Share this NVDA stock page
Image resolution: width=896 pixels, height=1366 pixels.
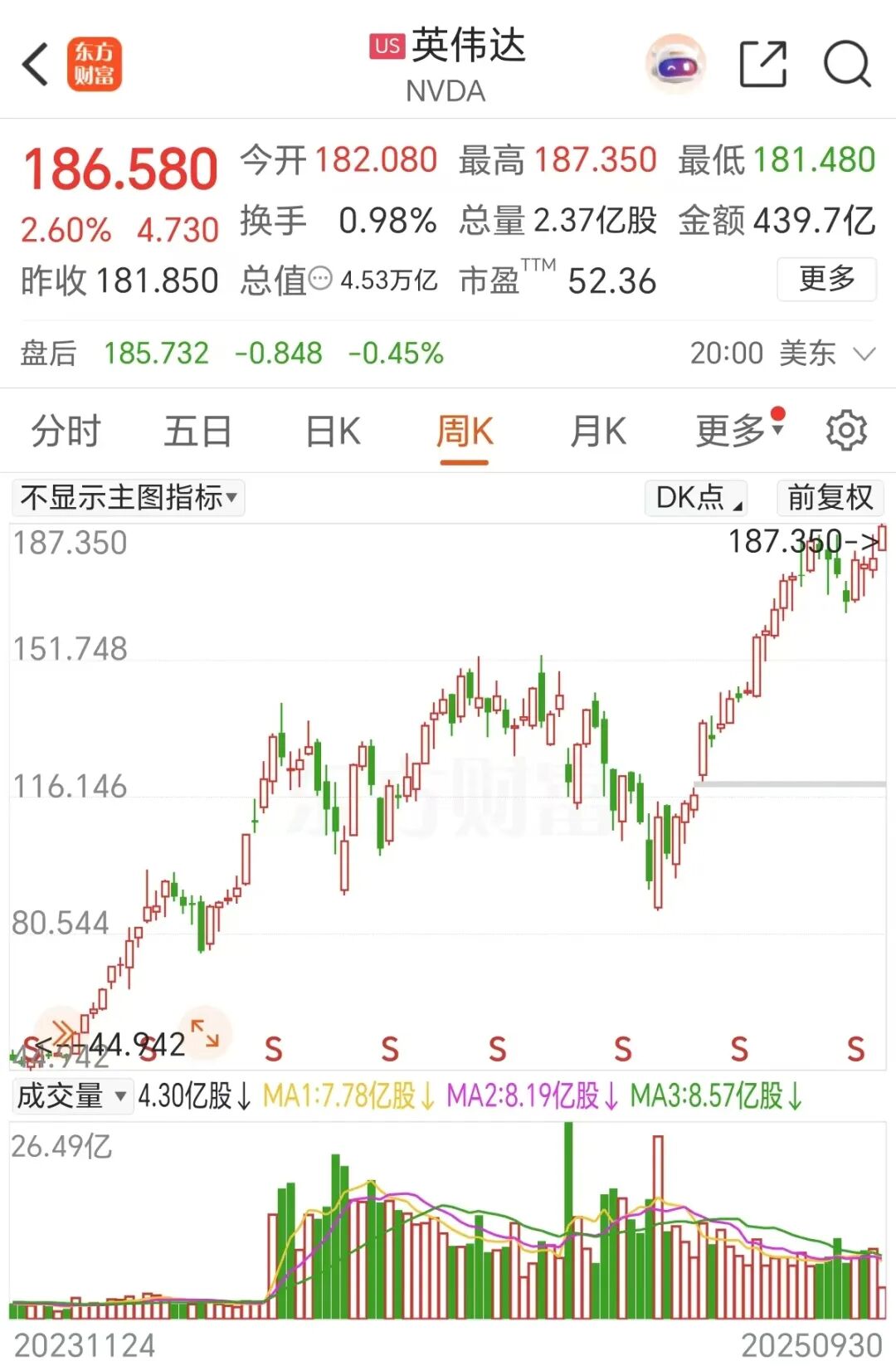(x=762, y=65)
